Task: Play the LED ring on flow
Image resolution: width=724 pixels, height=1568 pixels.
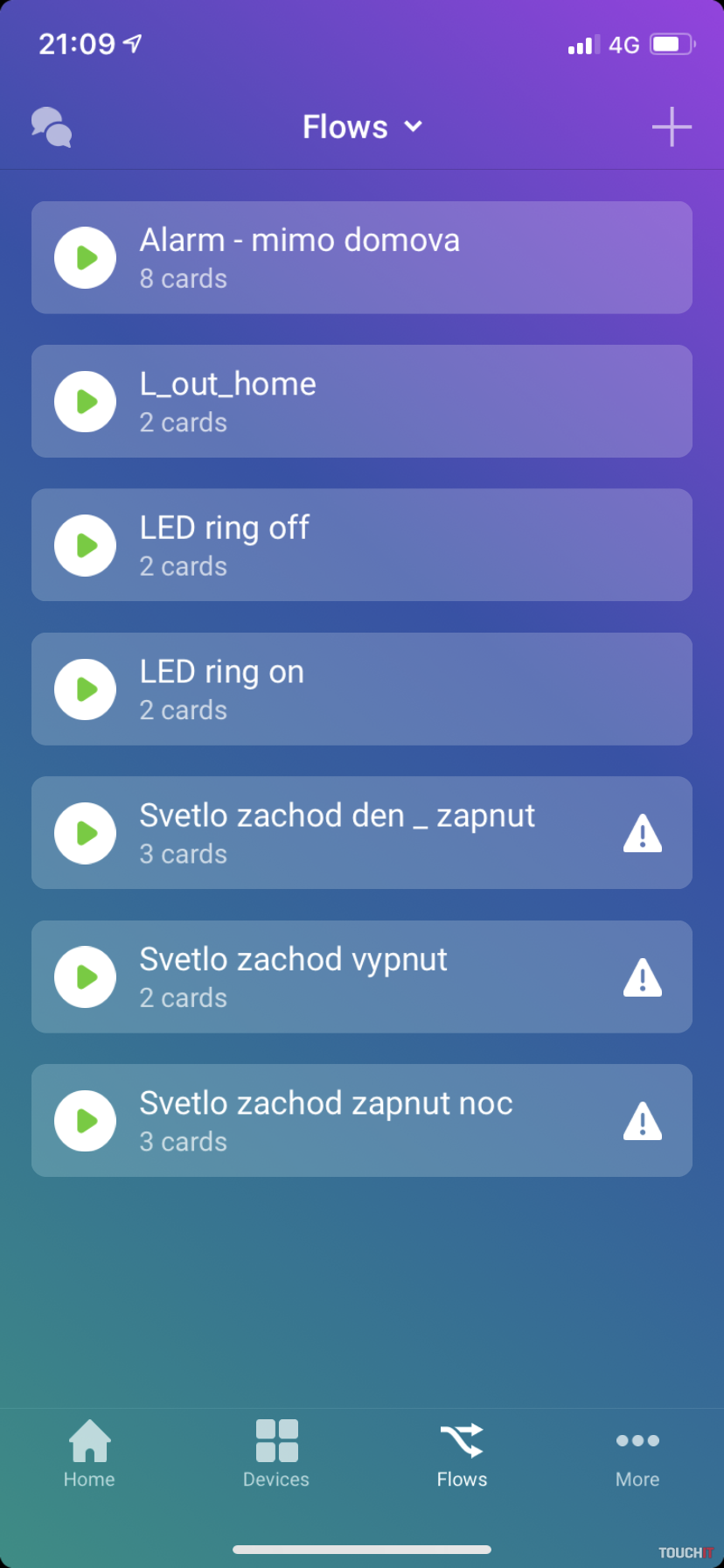Action: pos(85,689)
